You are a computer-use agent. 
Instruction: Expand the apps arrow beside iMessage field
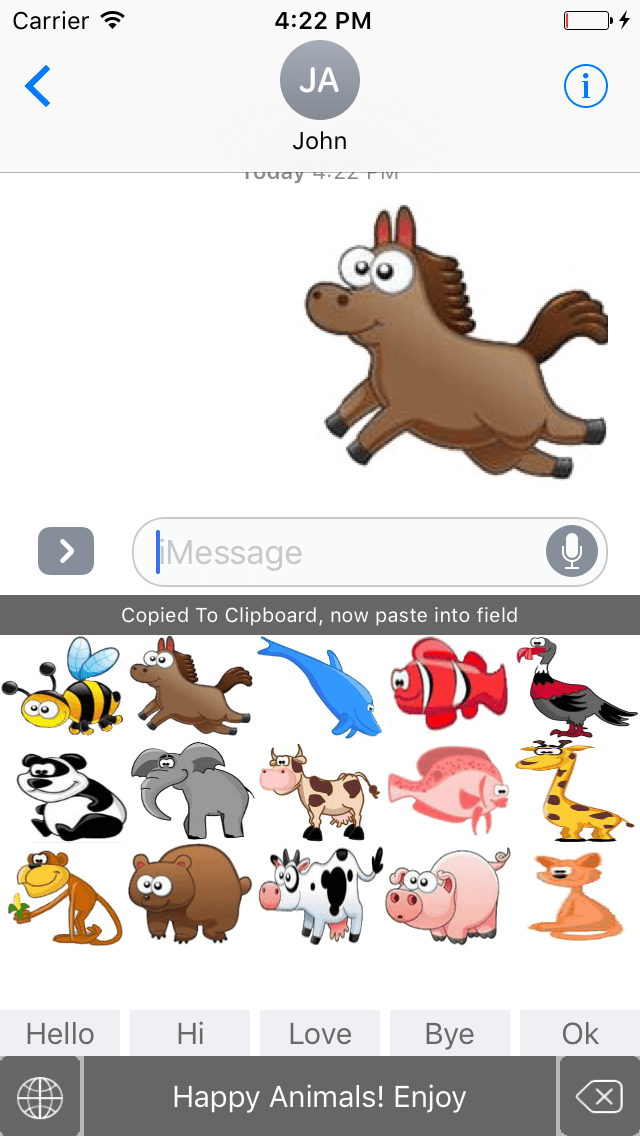pyautogui.click(x=66, y=551)
